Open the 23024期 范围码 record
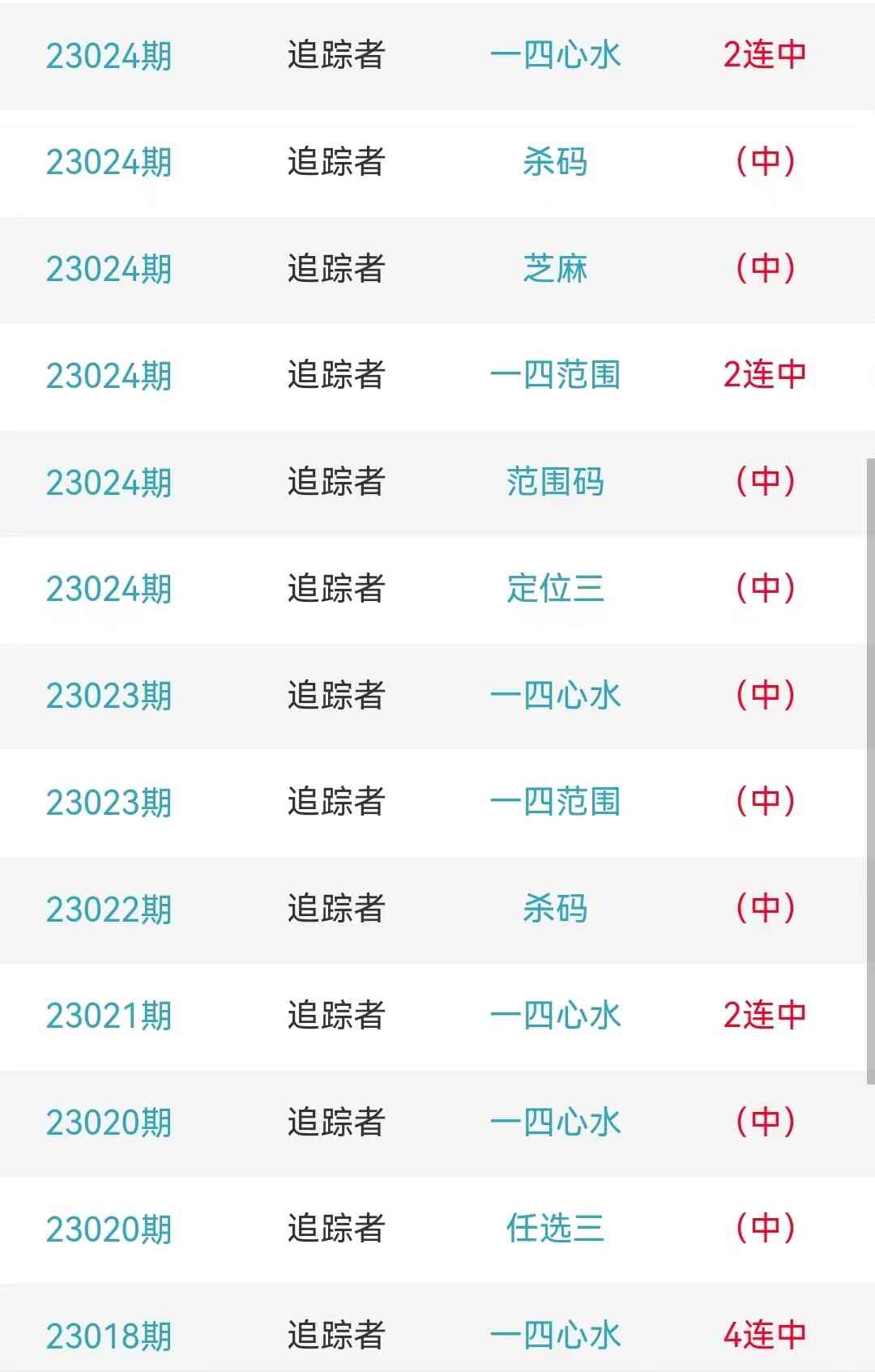The height and width of the screenshot is (1372, 875). (555, 482)
